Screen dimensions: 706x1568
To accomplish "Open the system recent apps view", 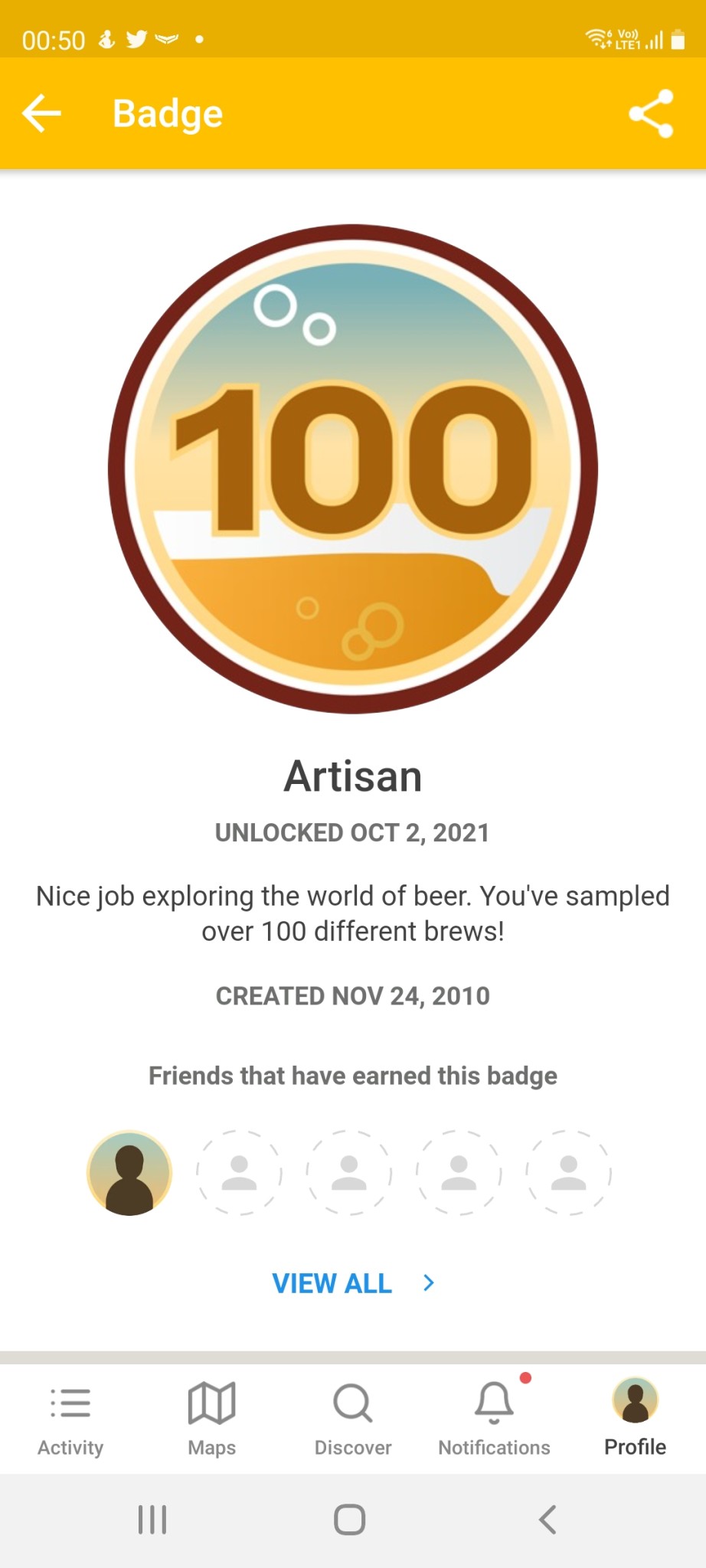I will pos(152,1520).
